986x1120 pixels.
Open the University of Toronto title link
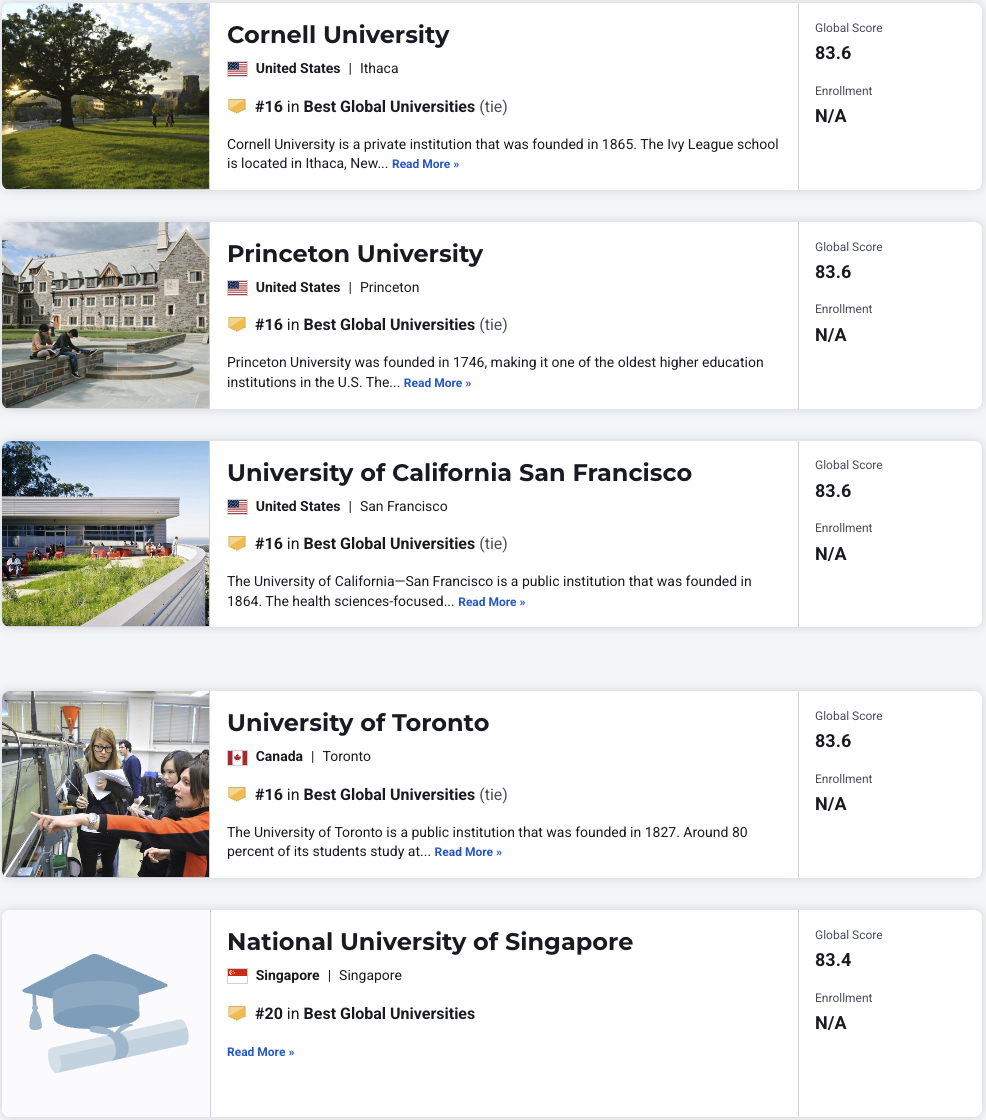point(358,723)
